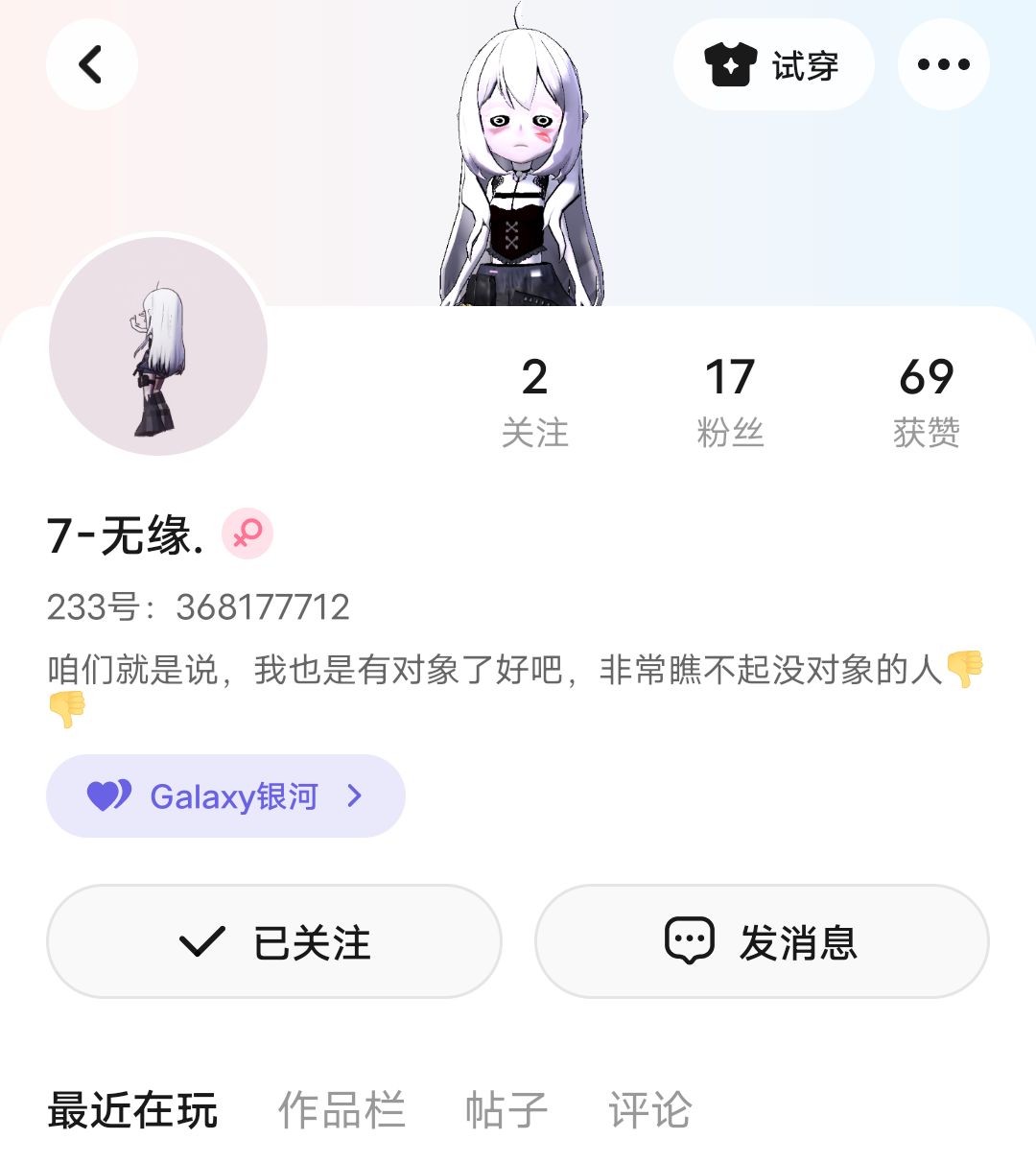The height and width of the screenshot is (1163, 1036).
Task: View the 关注 following list
Action: click(535, 402)
